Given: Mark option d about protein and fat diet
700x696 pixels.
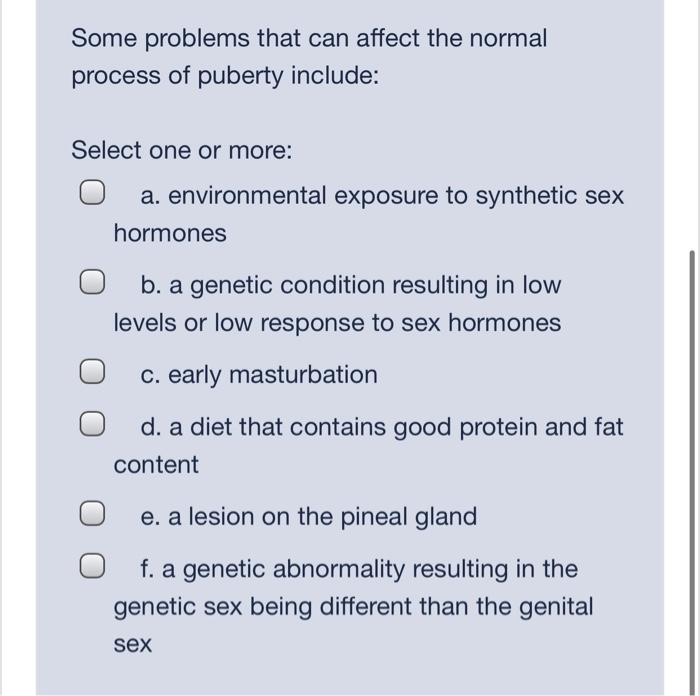Looking at the screenshot, I should point(92,428).
